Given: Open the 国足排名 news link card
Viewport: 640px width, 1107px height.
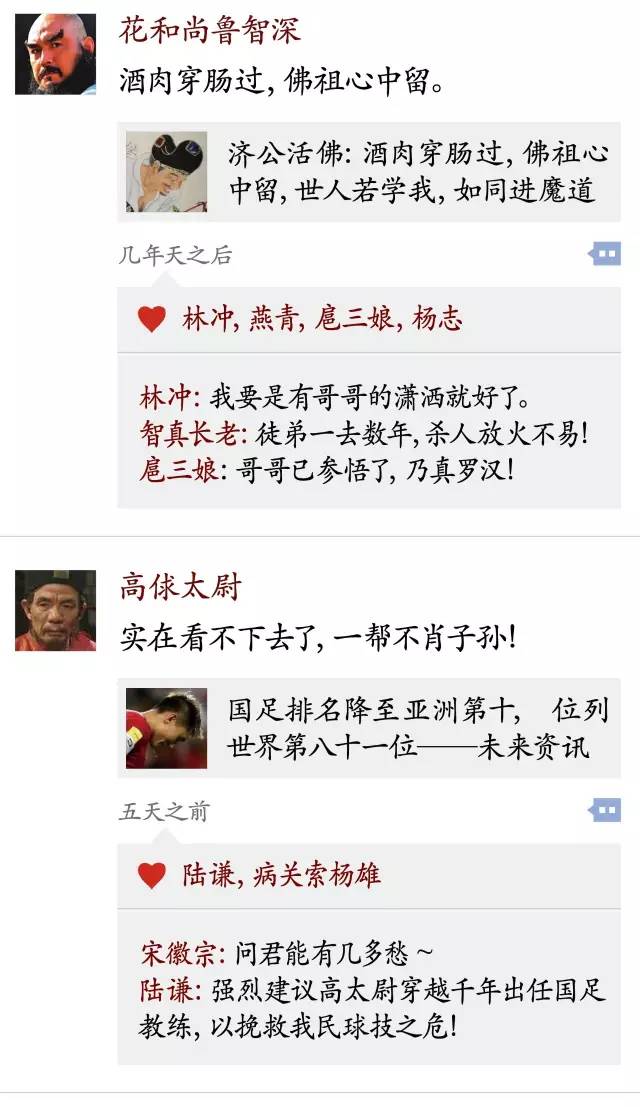Looking at the screenshot, I should click(x=368, y=728).
